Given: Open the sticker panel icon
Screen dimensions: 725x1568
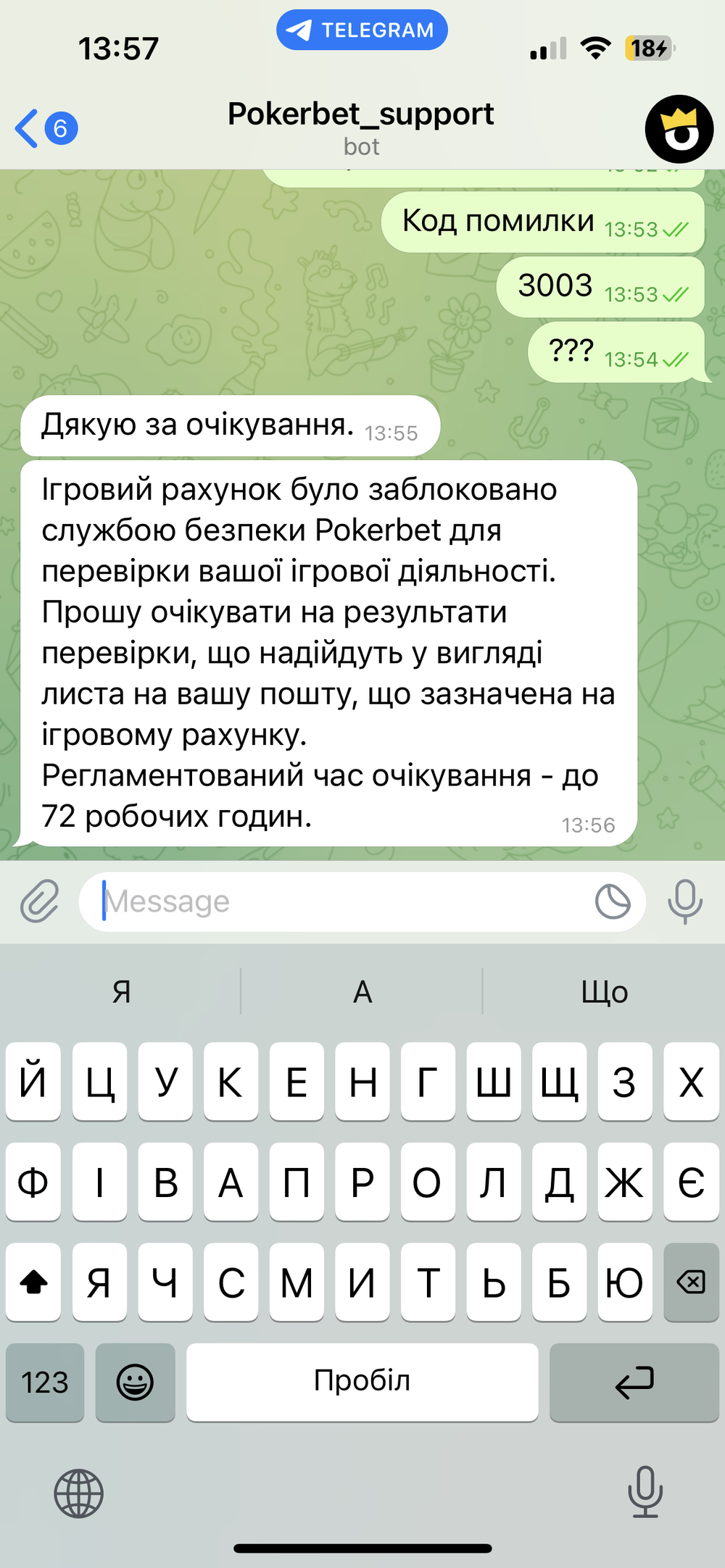Looking at the screenshot, I should 613,901.
